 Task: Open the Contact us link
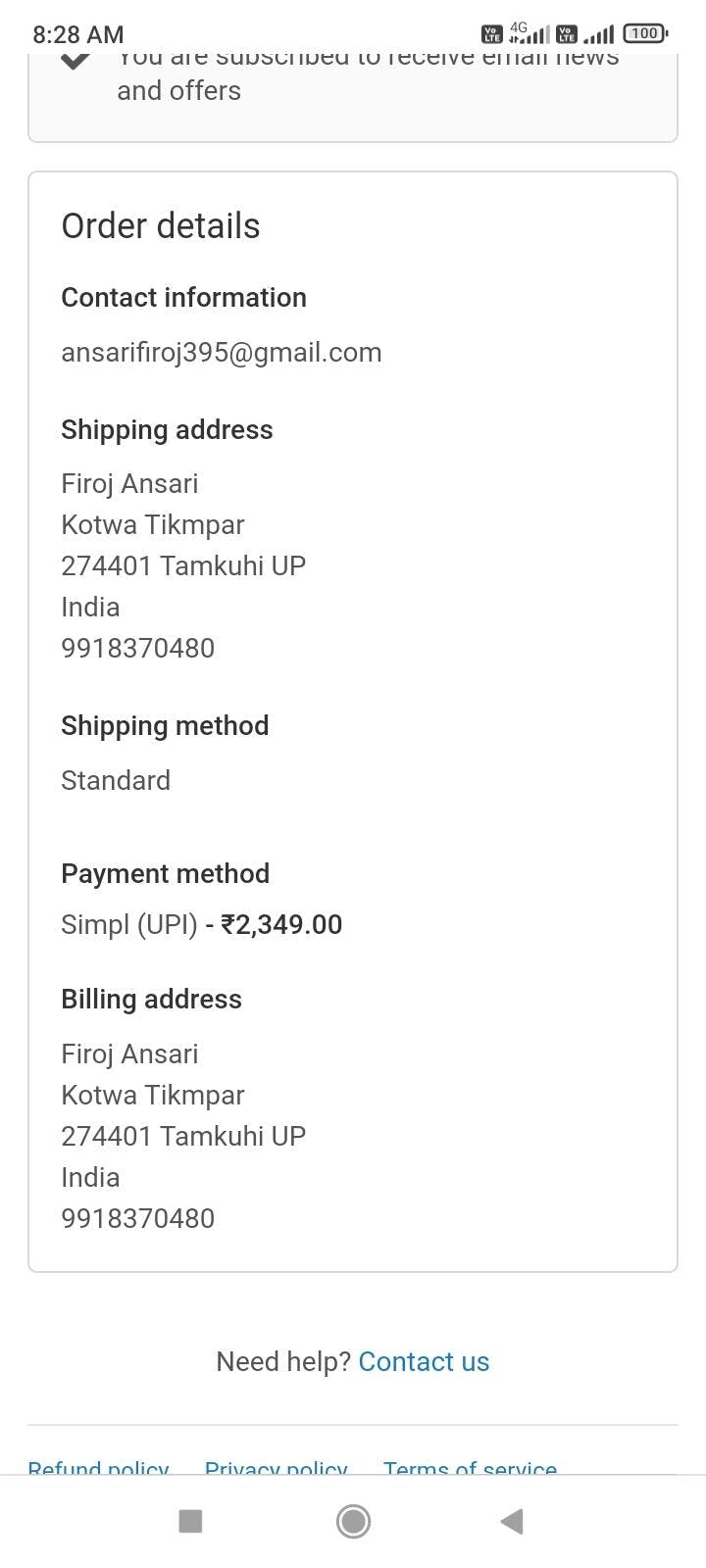[x=424, y=1361]
